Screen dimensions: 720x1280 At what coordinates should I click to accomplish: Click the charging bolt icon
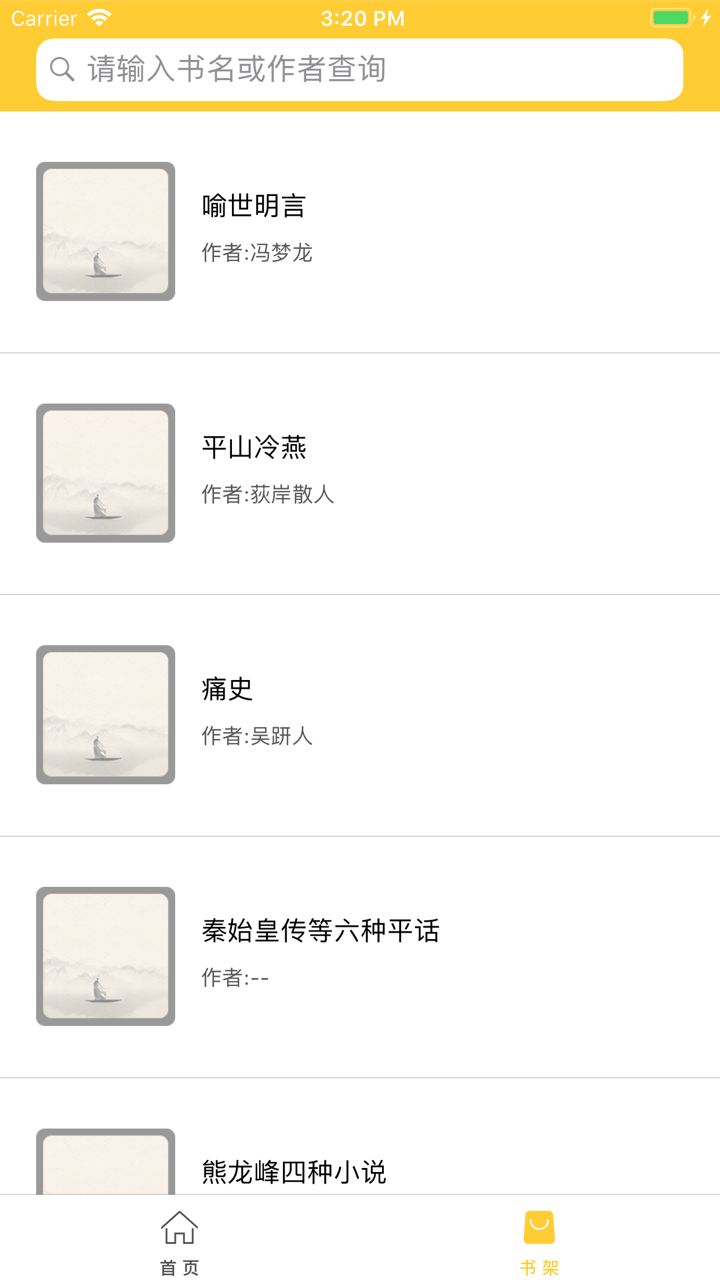click(706, 16)
